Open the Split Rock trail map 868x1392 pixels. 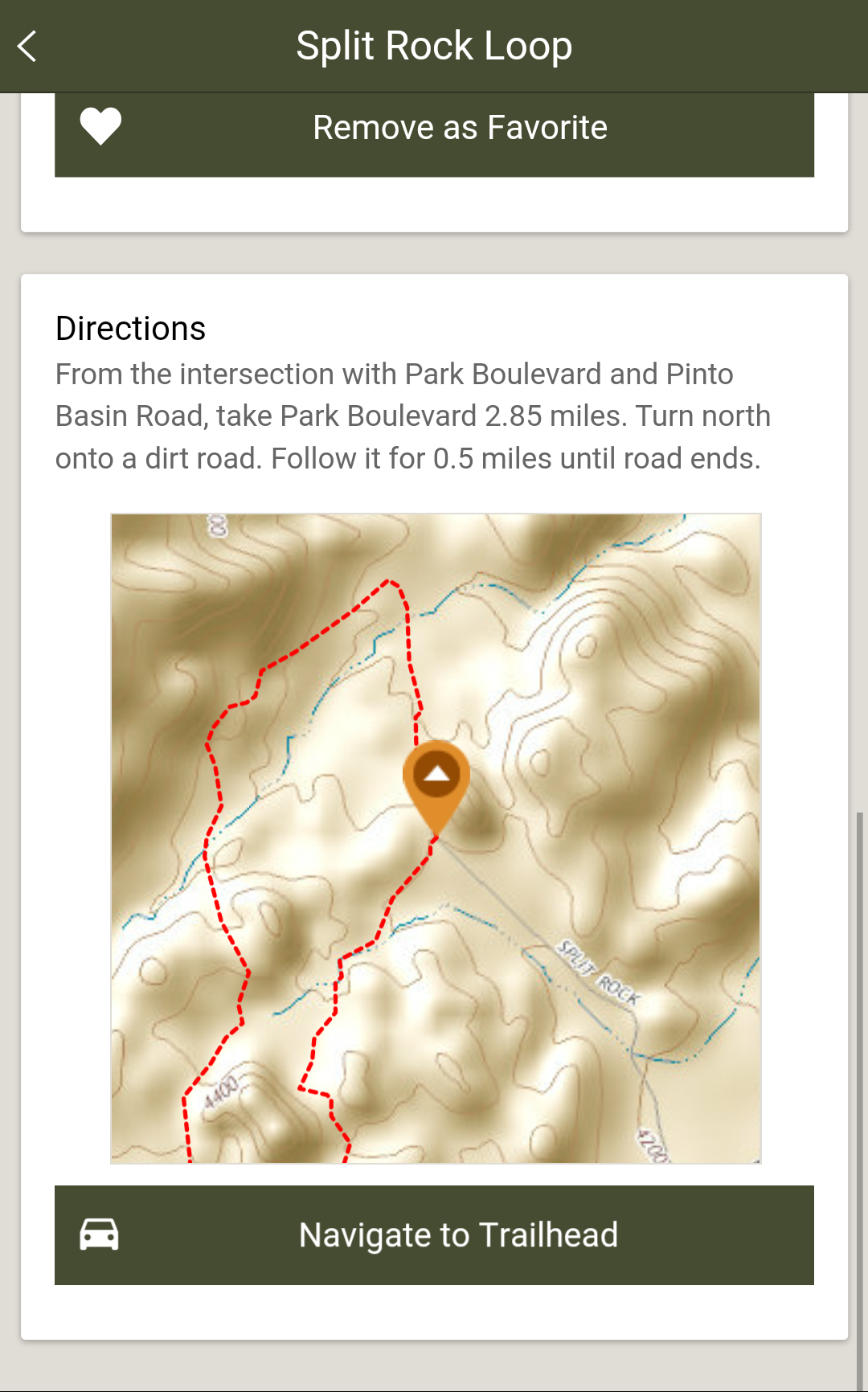point(436,838)
